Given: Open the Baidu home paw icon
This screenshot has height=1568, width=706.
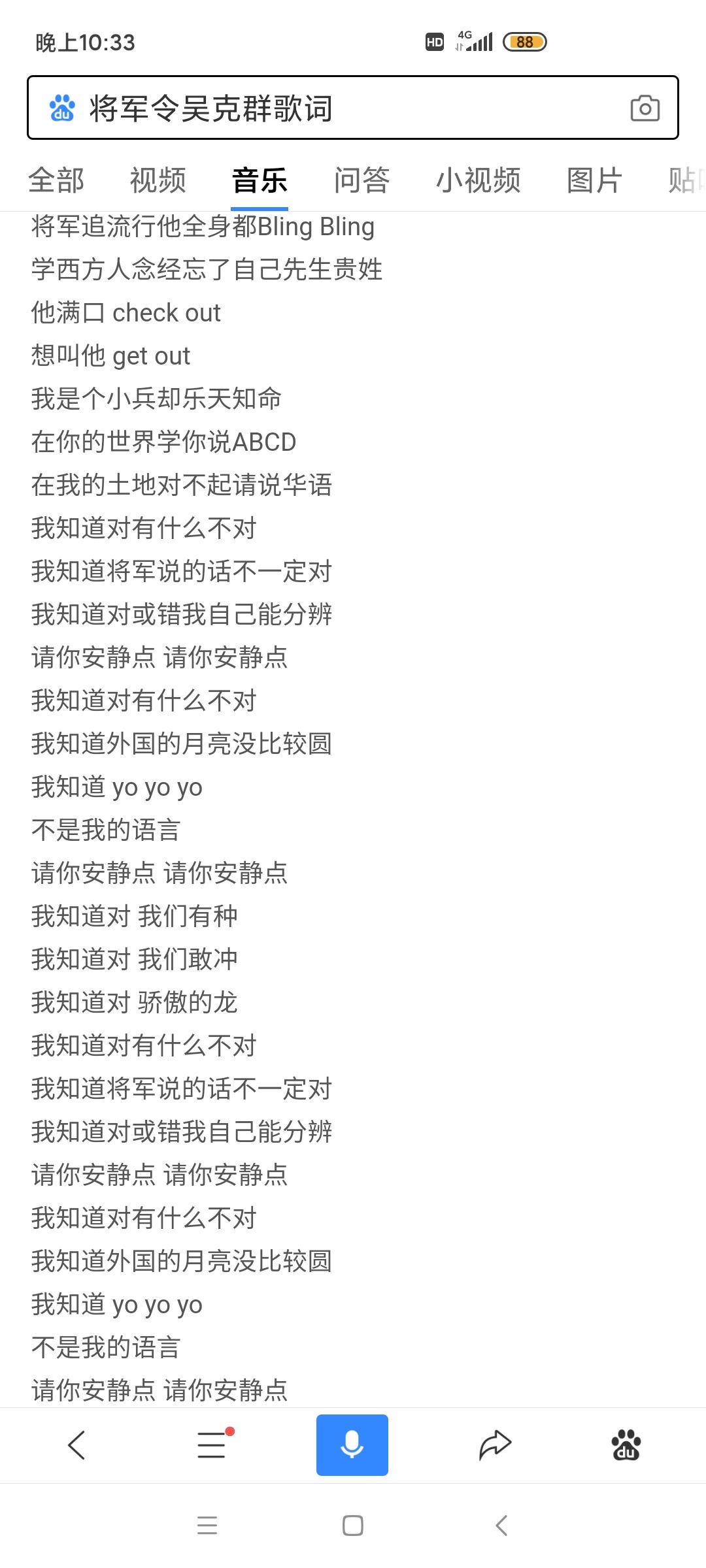Looking at the screenshot, I should 626,1445.
